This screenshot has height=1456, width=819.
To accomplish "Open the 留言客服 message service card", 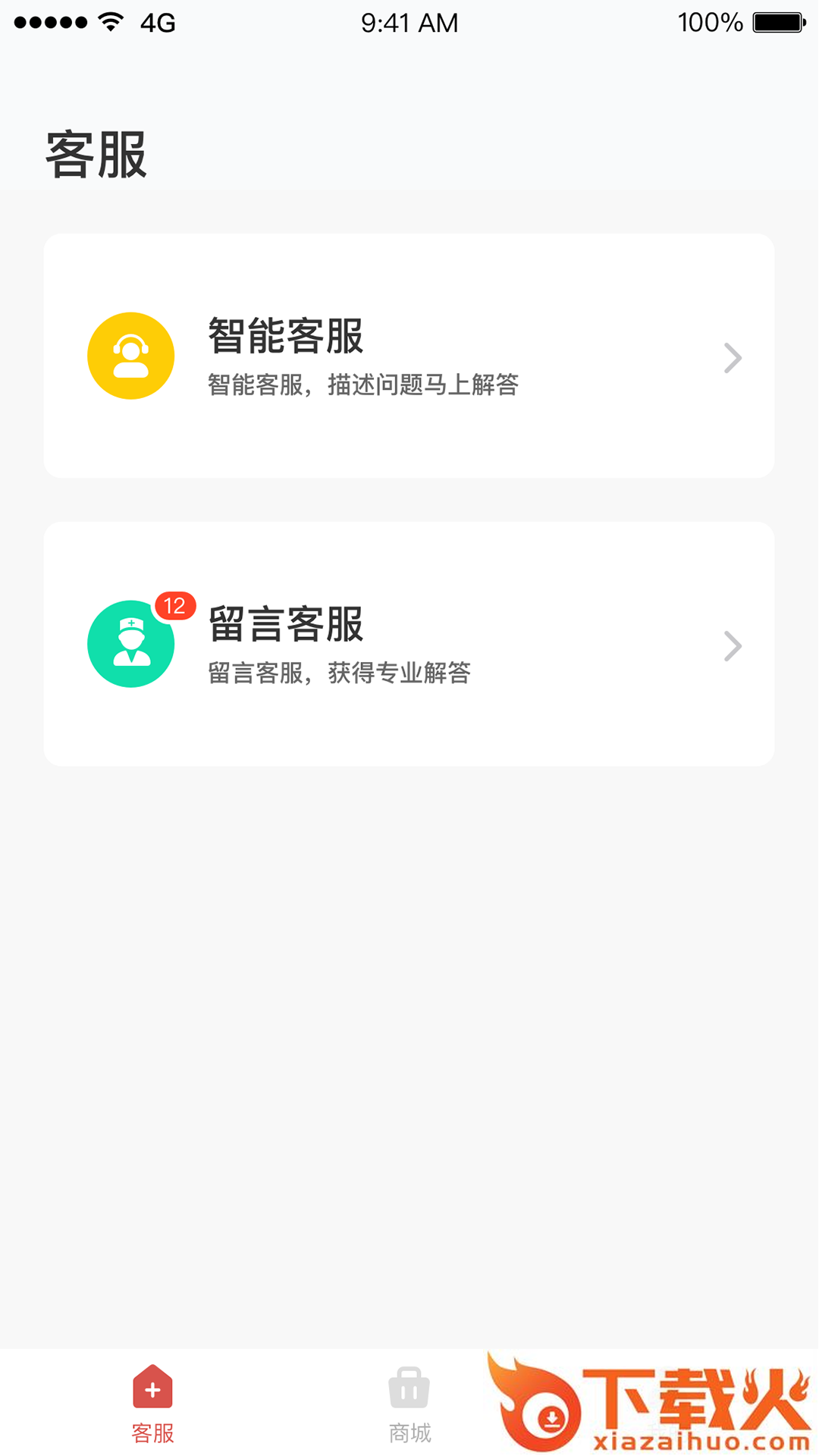I will coord(408,644).
